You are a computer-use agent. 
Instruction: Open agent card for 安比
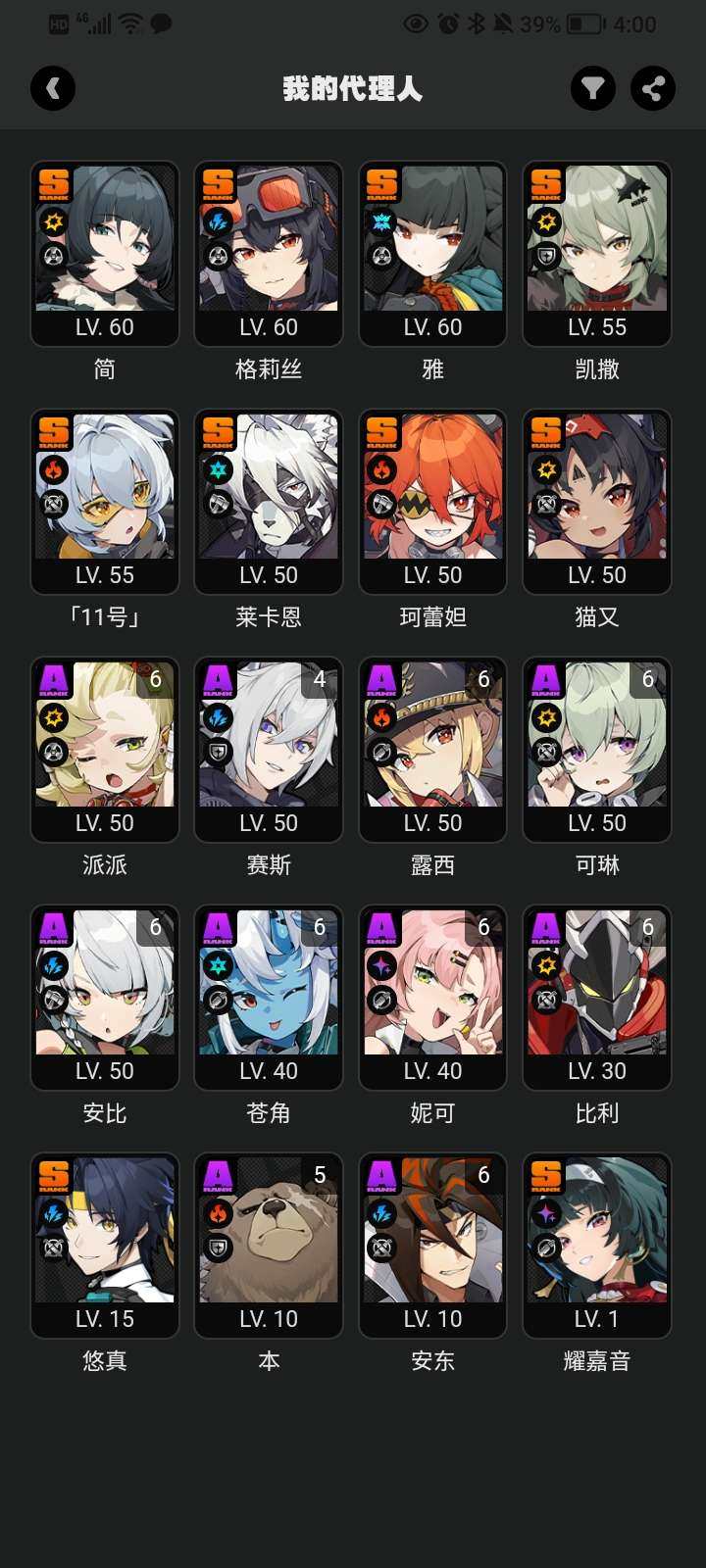(105, 998)
